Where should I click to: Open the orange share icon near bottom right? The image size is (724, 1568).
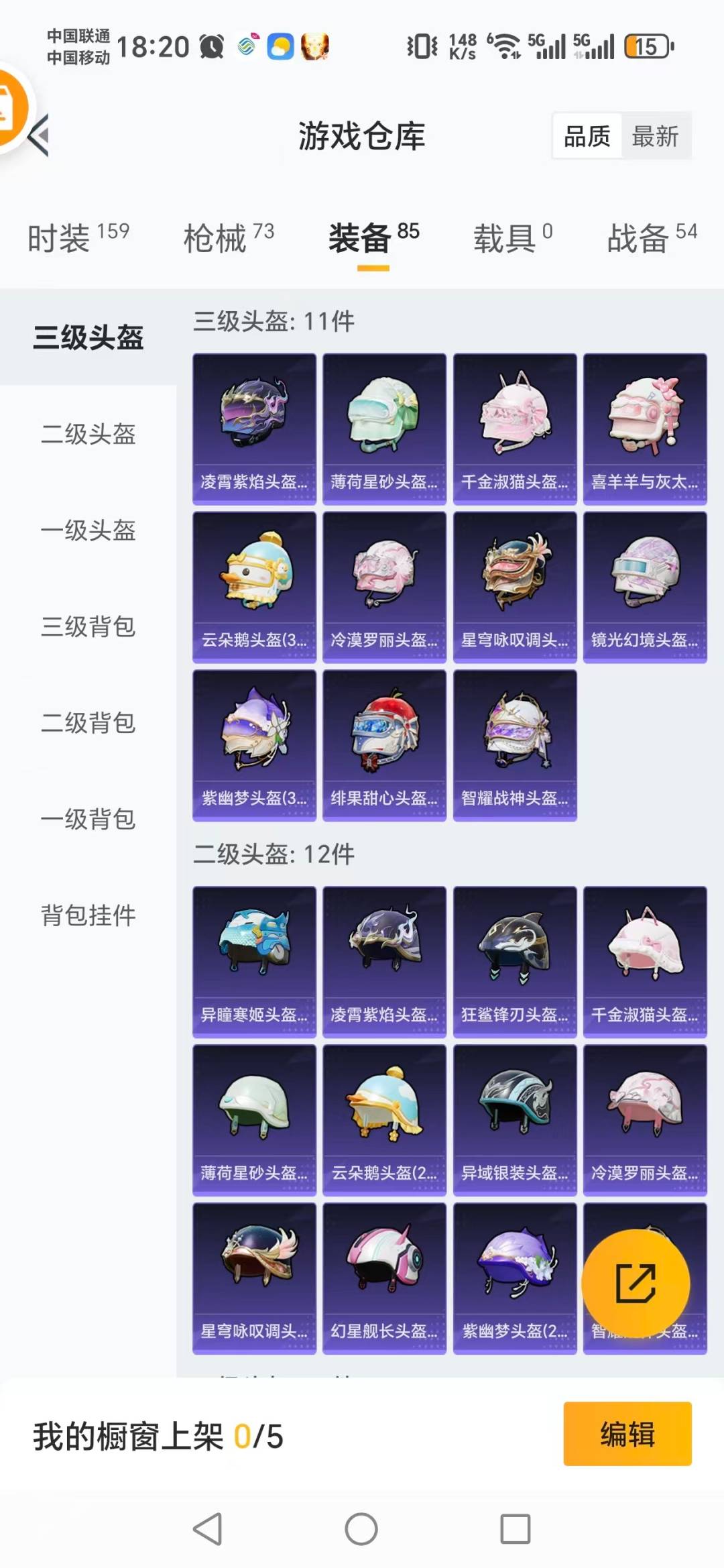click(x=636, y=1283)
